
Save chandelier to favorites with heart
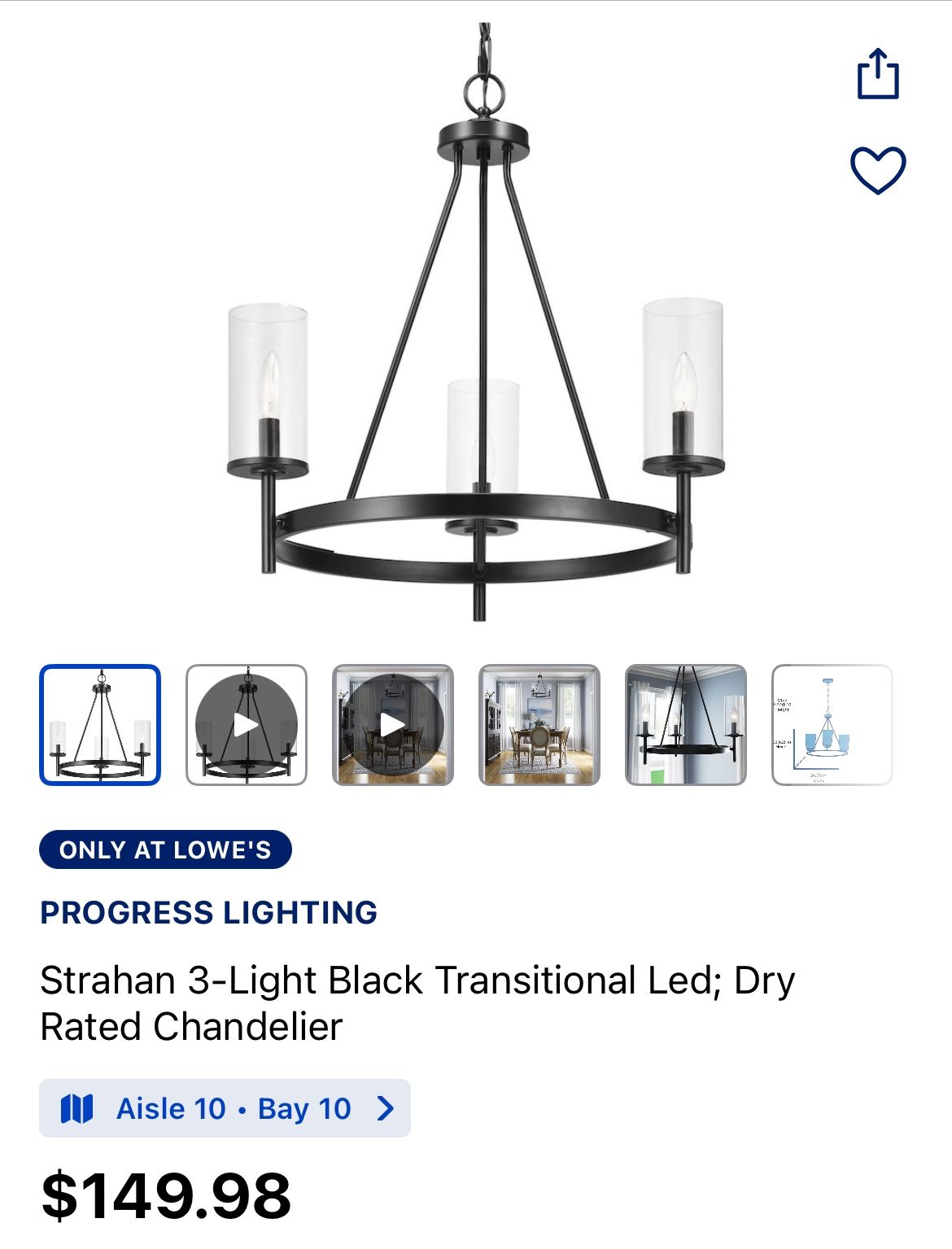coord(878,170)
